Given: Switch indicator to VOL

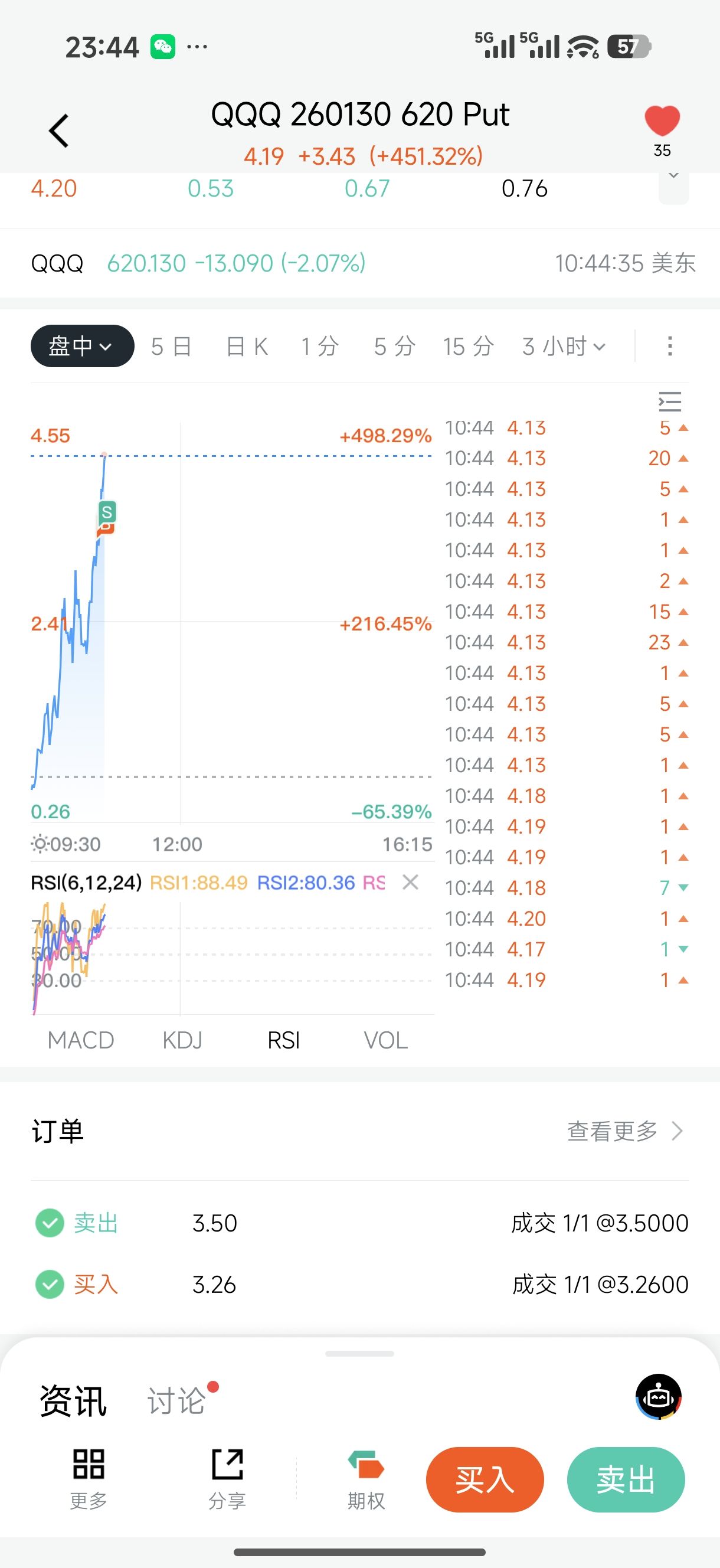Looking at the screenshot, I should click(385, 1040).
